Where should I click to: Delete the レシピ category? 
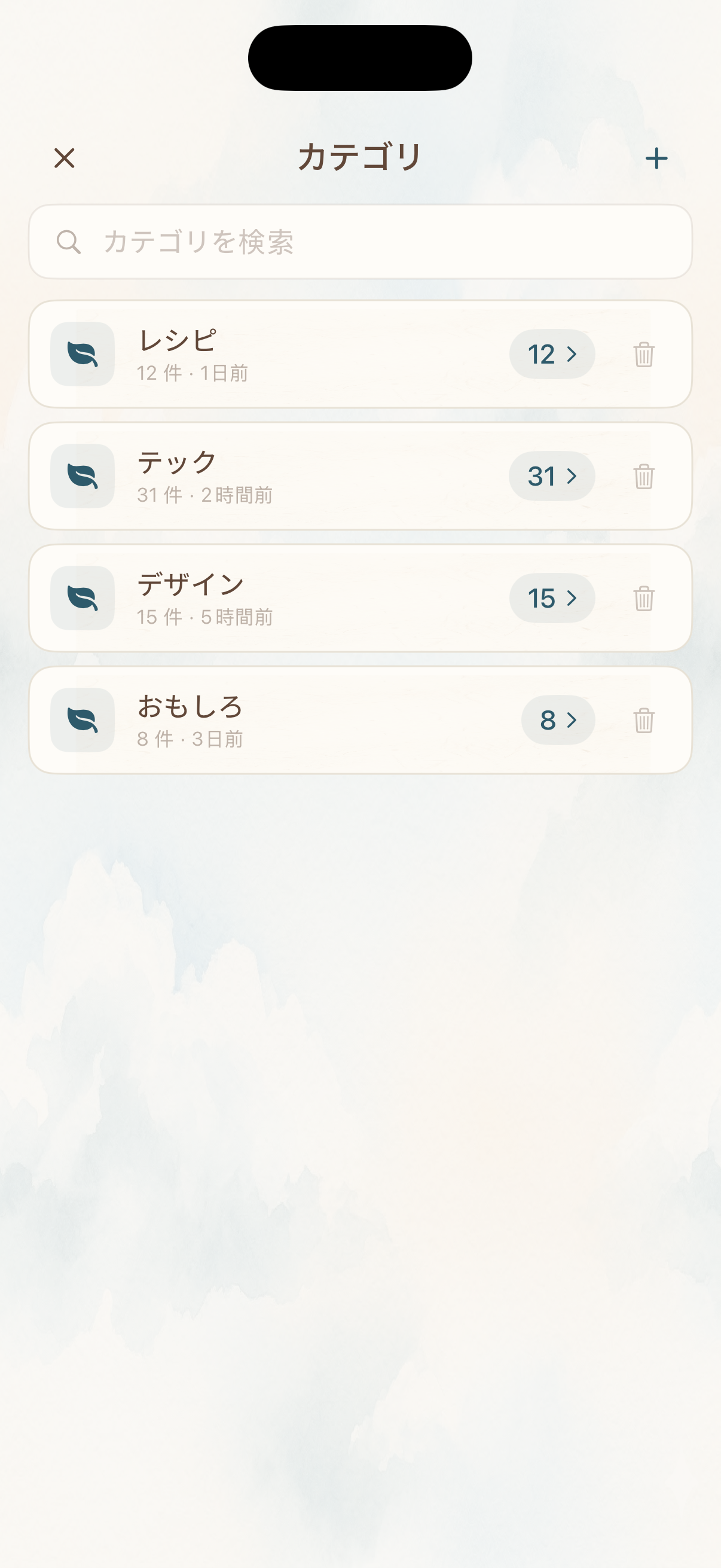click(644, 354)
